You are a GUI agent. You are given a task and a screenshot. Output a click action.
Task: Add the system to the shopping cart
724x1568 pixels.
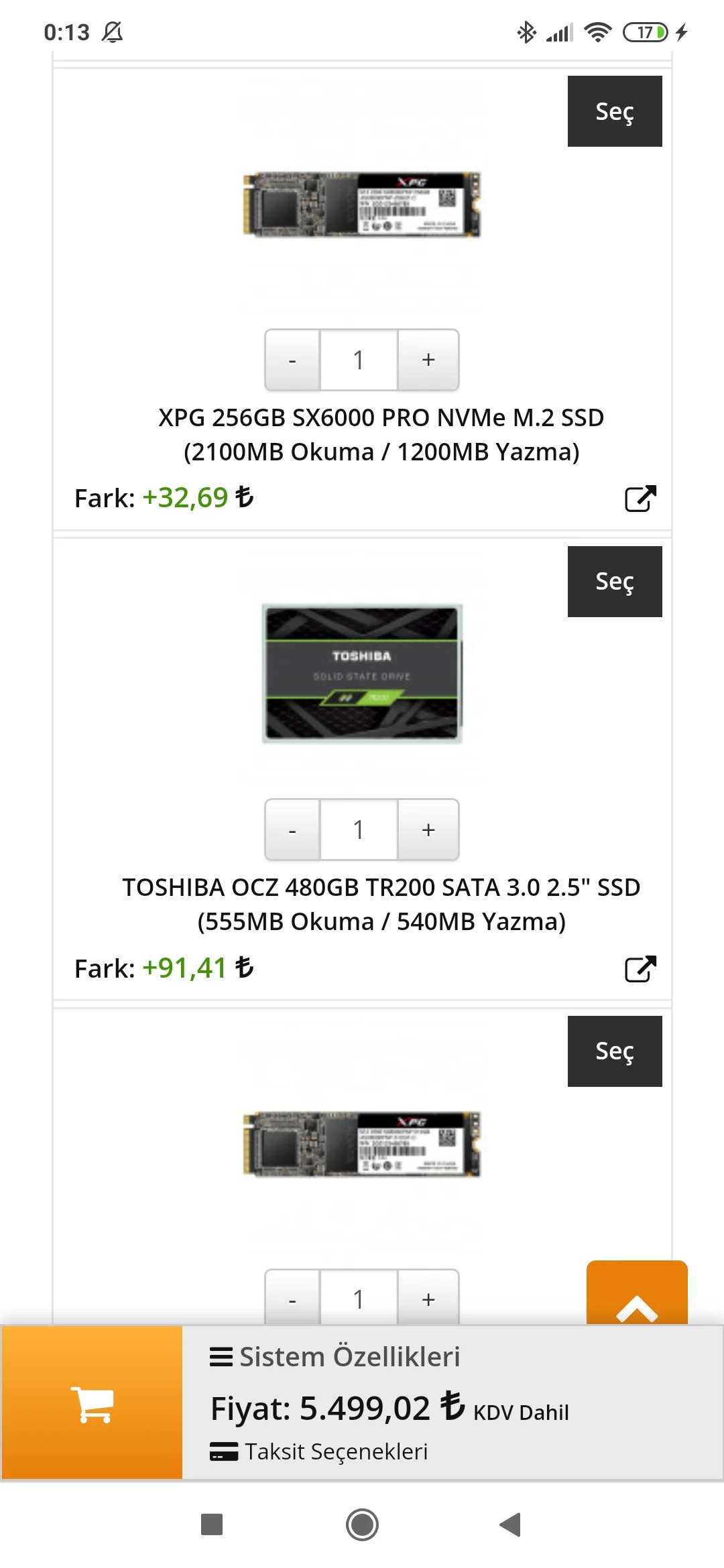pyautogui.click(x=92, y=1403)
